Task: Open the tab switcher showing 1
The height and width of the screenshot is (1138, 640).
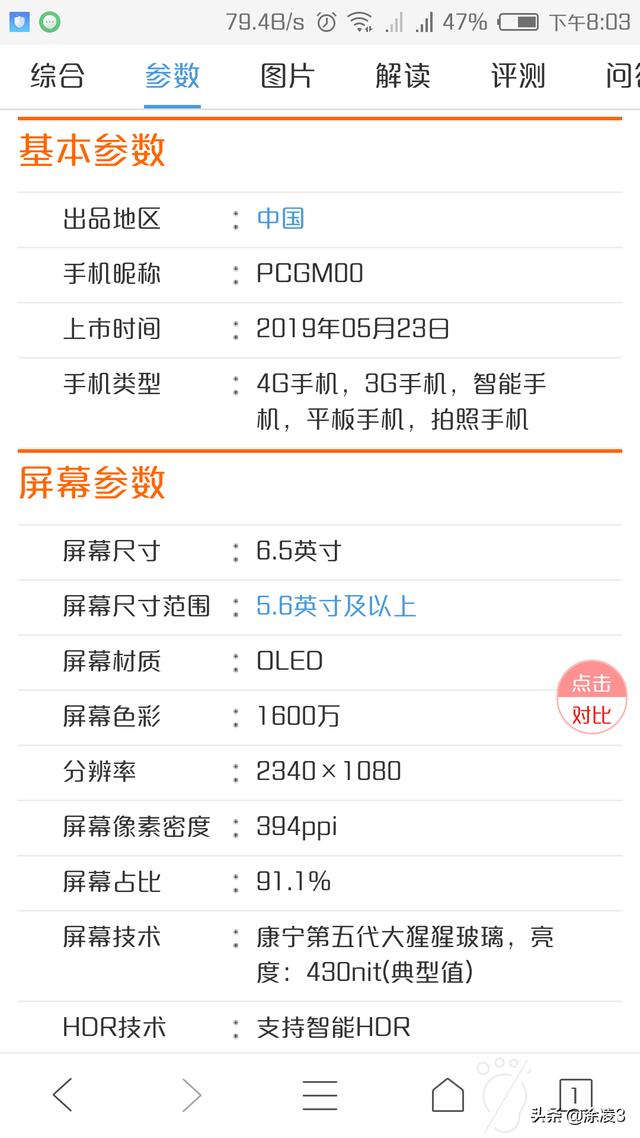Action: 575,1095
